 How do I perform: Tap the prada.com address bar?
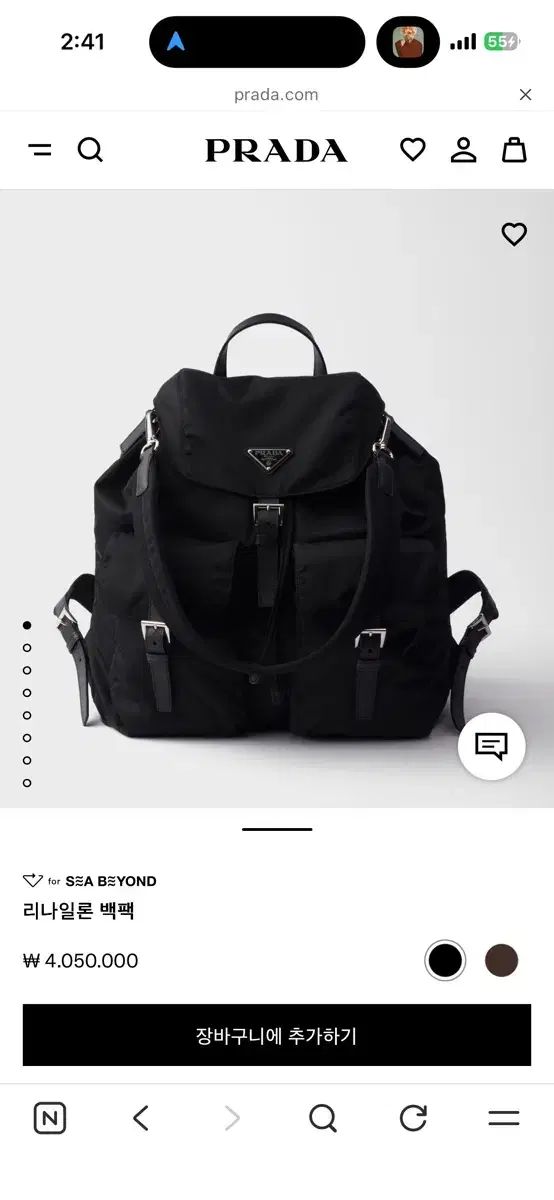coord(276,95)
